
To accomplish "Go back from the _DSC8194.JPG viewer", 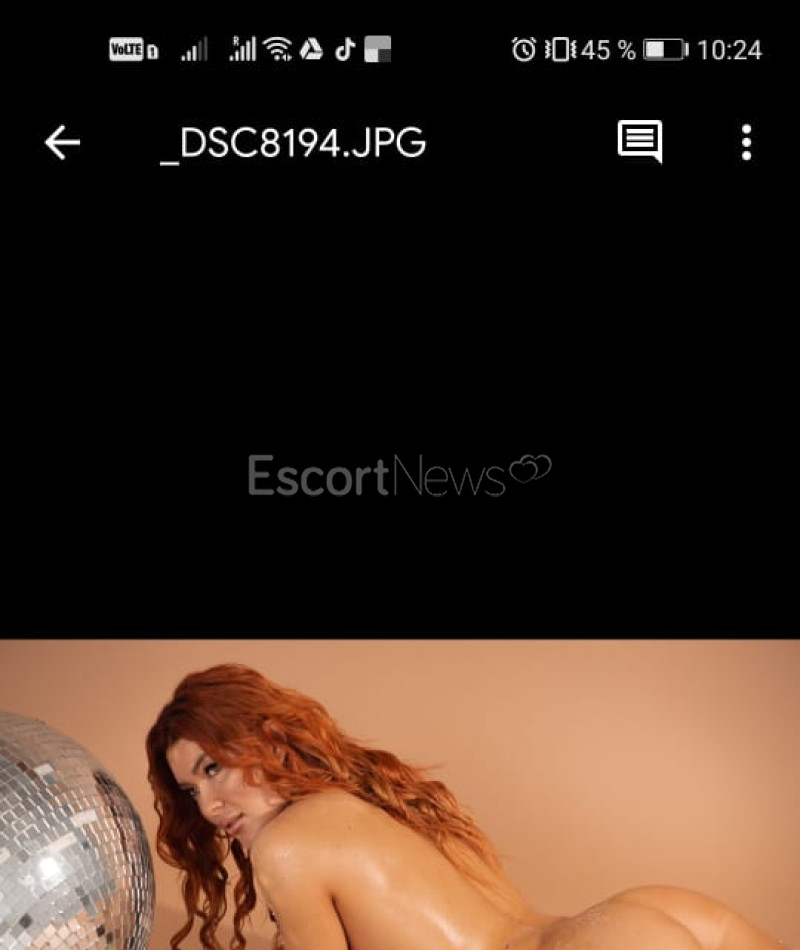I will tap(62, 143).
